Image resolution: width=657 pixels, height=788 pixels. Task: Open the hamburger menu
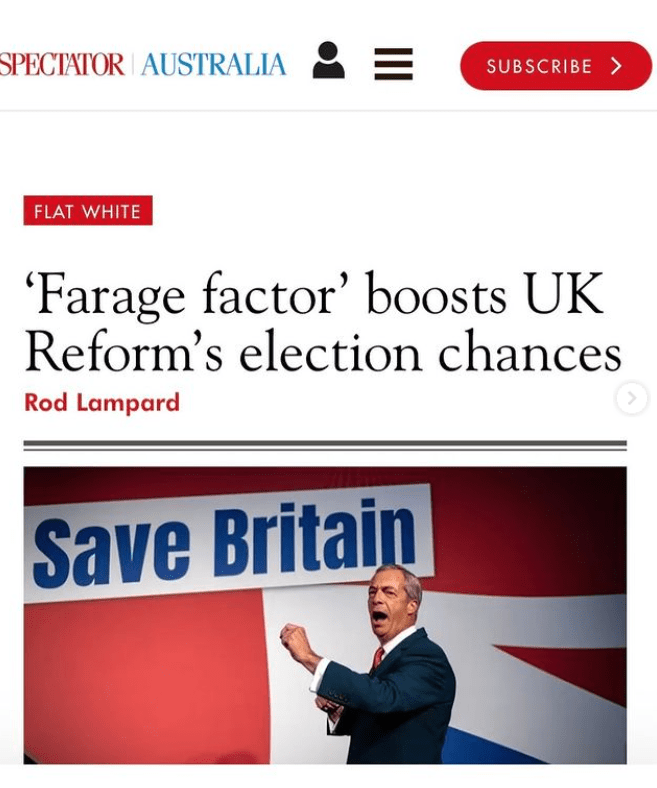click(x=393, y=64)
